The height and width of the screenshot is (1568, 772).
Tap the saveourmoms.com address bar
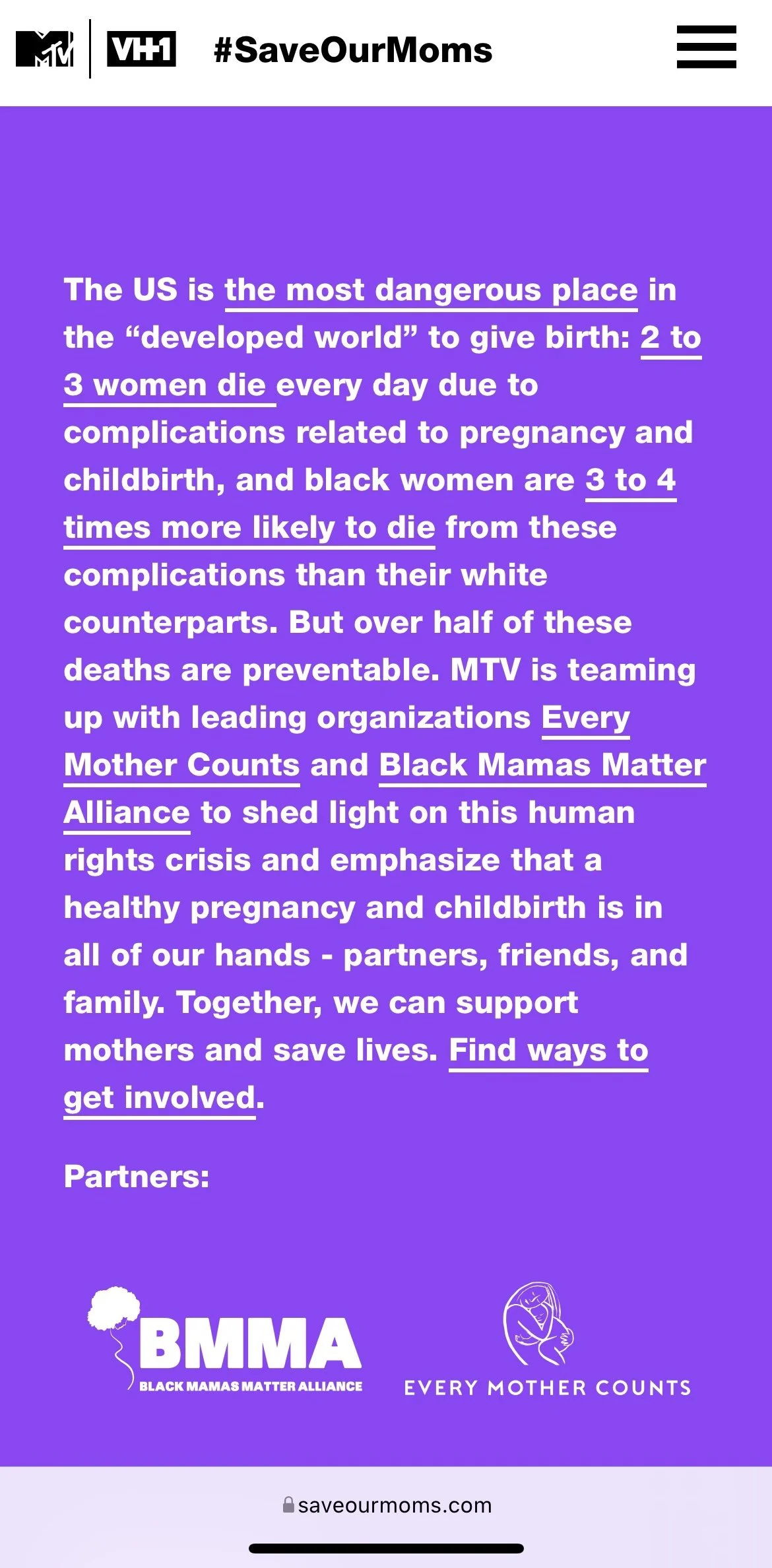pos(386,1505)
